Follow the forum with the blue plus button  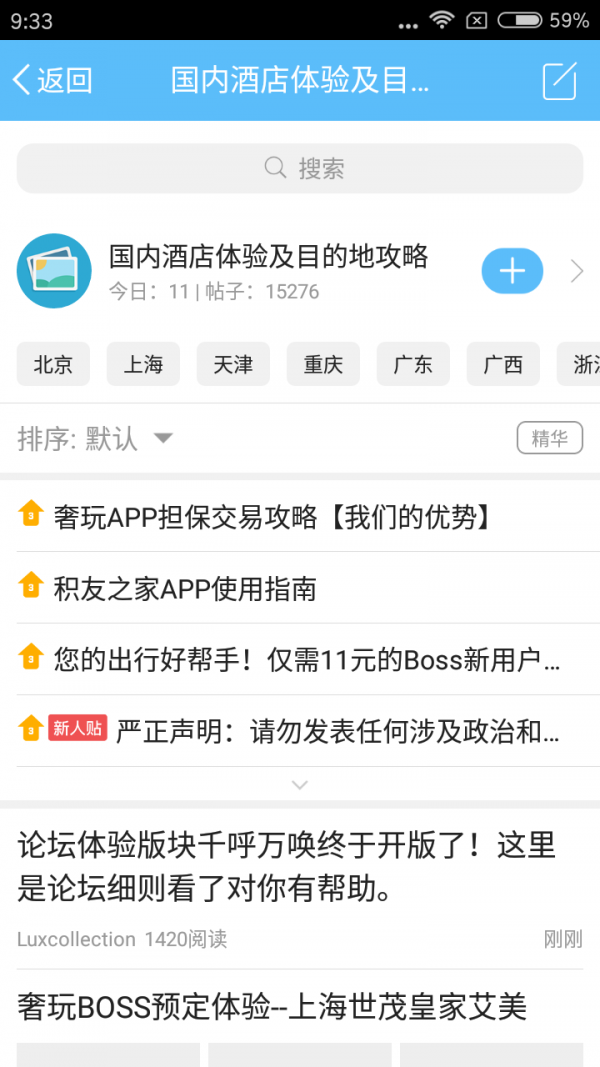pos(512,271)
